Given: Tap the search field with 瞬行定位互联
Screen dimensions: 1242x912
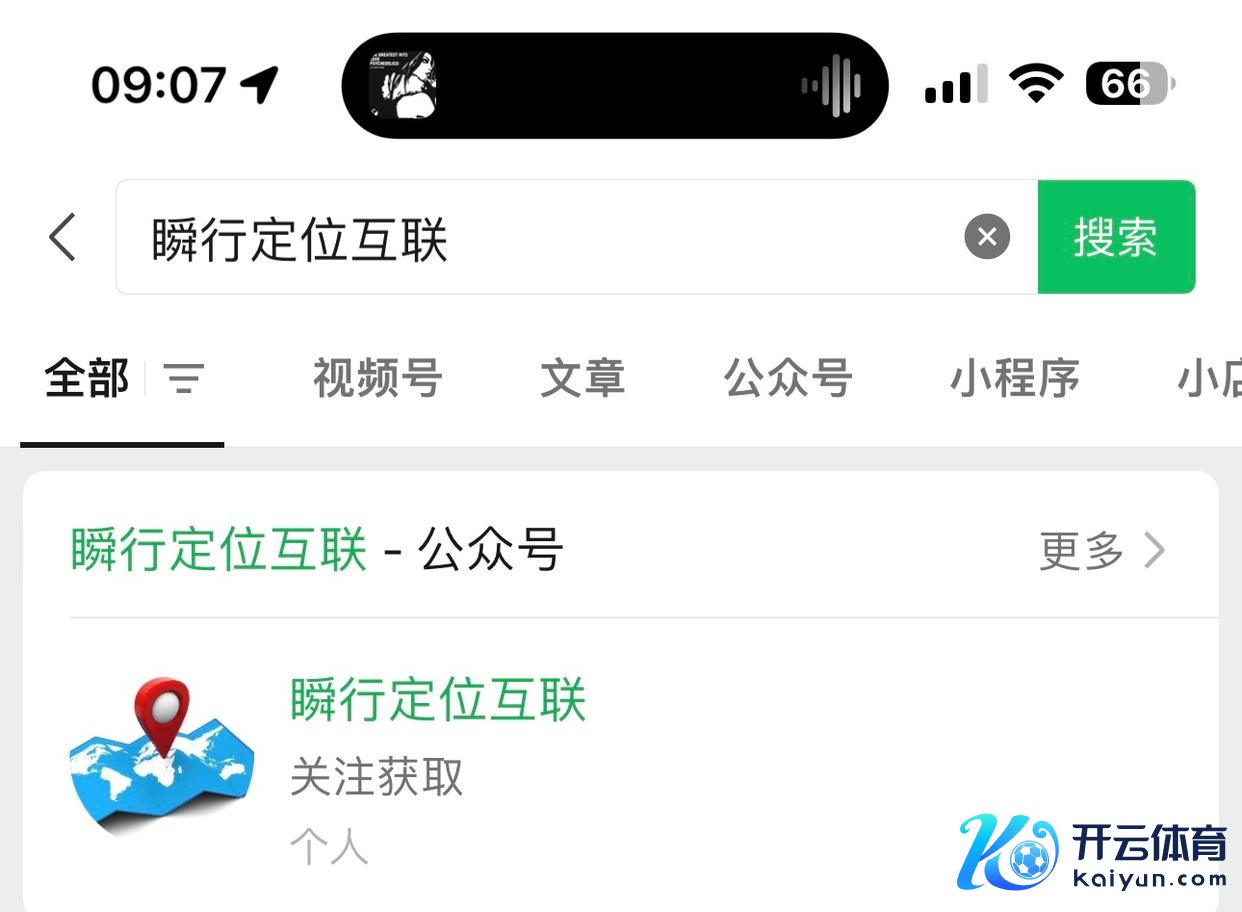Looking at the screenshot, I should pyautogui.click(x=540, y=238).
